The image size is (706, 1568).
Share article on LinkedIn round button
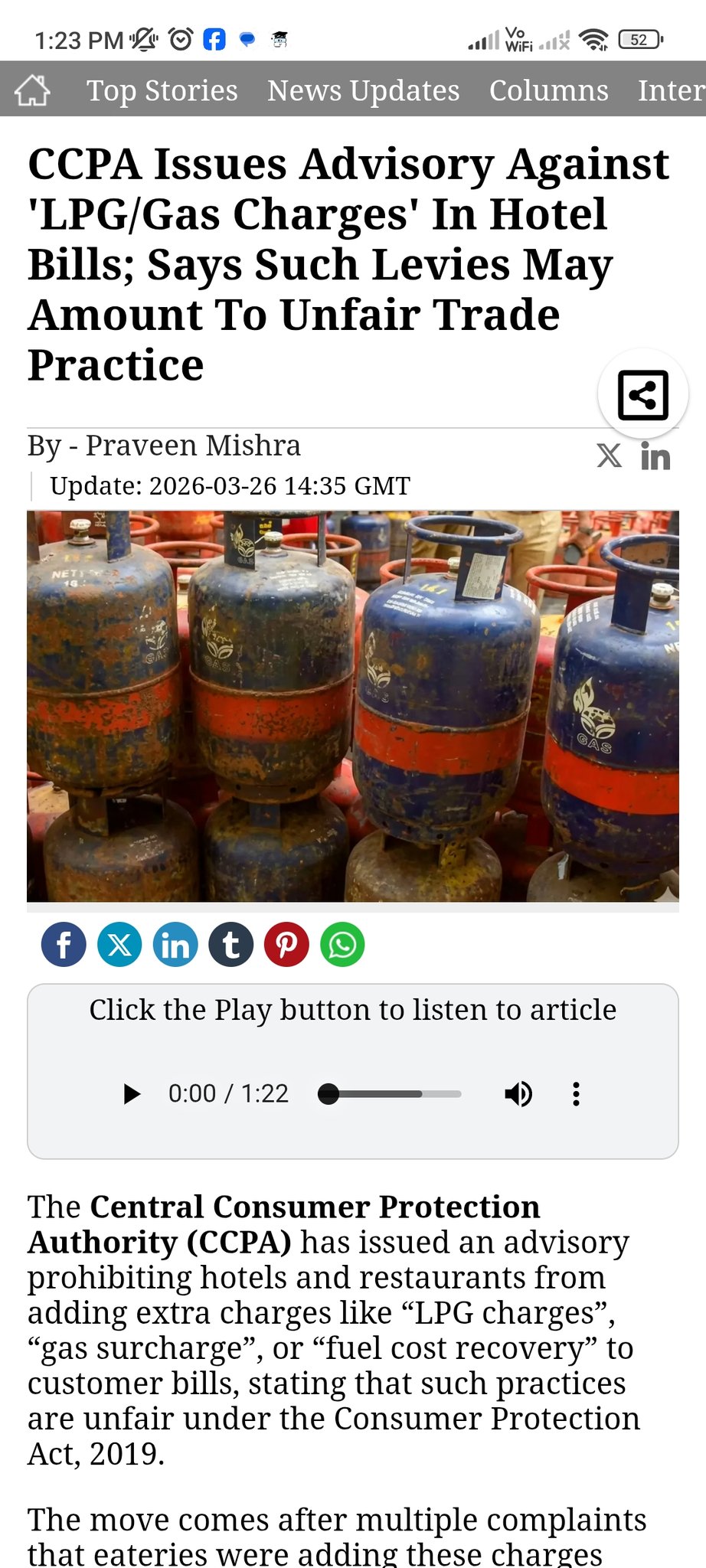[x=175, y=945]
